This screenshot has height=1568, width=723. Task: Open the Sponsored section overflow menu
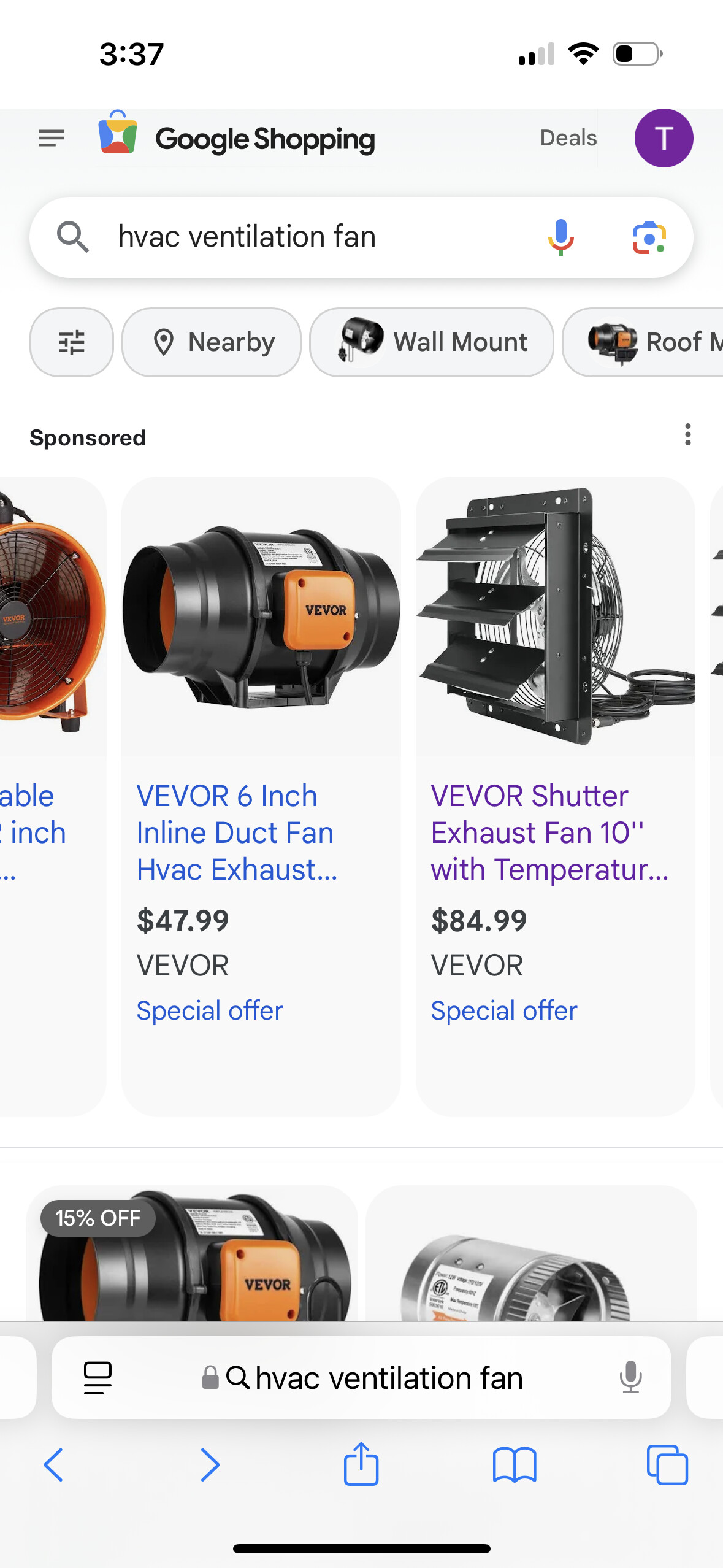pyautogui.click(x=688, y=434)
